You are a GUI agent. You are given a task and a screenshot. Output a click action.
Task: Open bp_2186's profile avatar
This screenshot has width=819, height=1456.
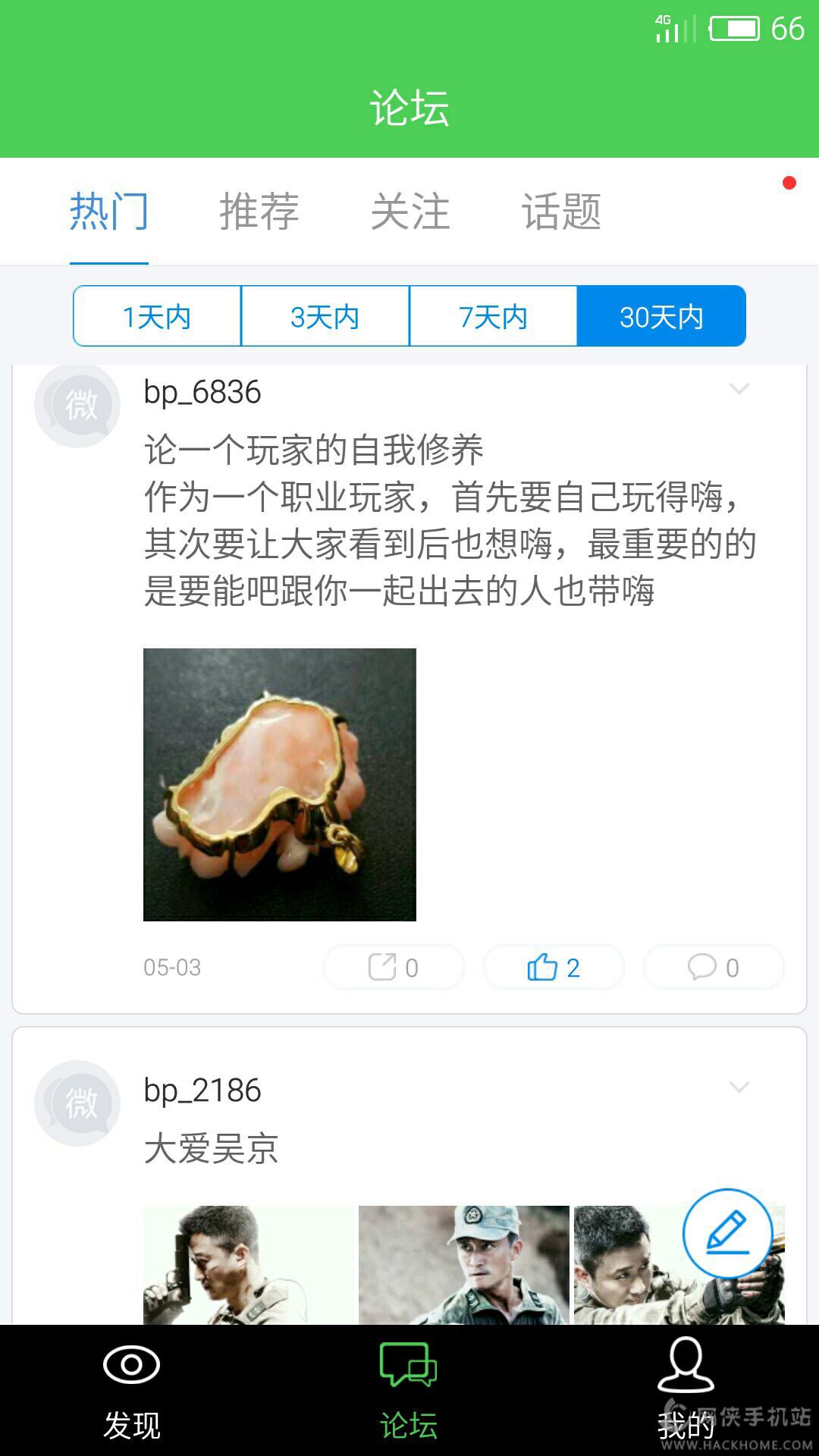pyautogui.click(x=77, y=1103)
